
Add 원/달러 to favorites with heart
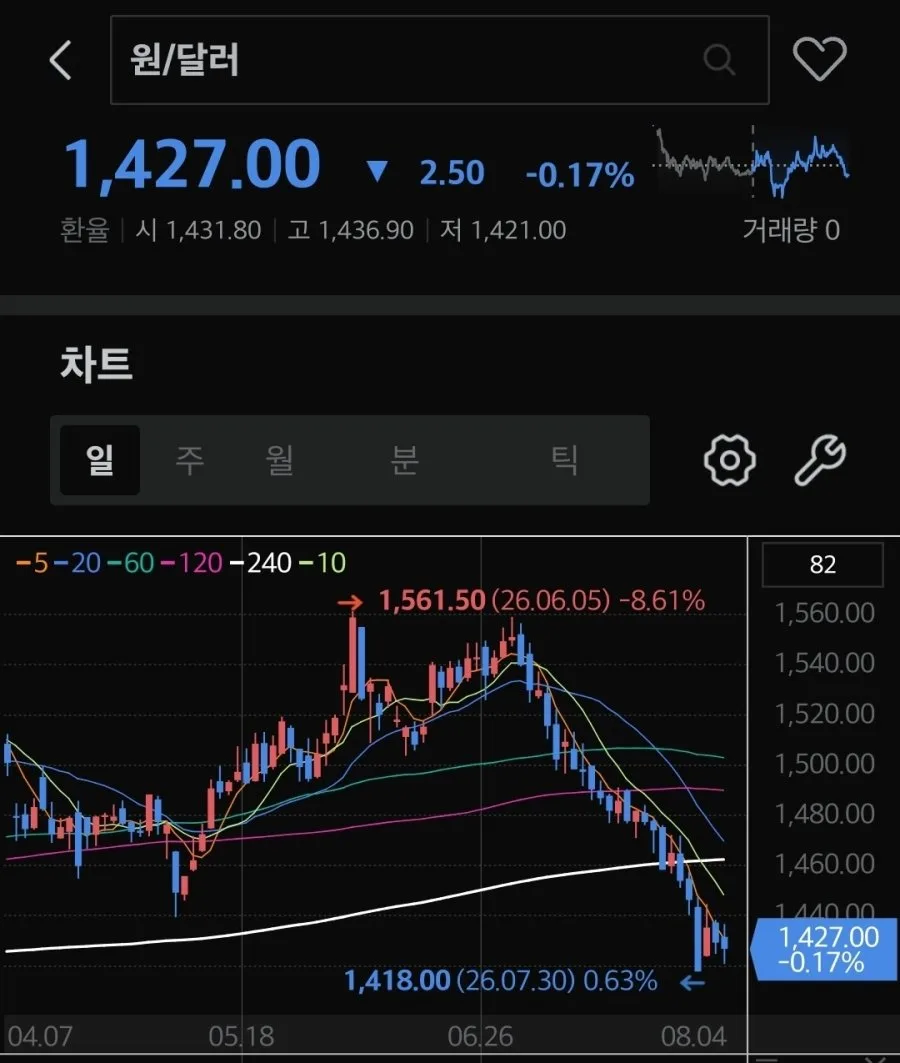819,59
